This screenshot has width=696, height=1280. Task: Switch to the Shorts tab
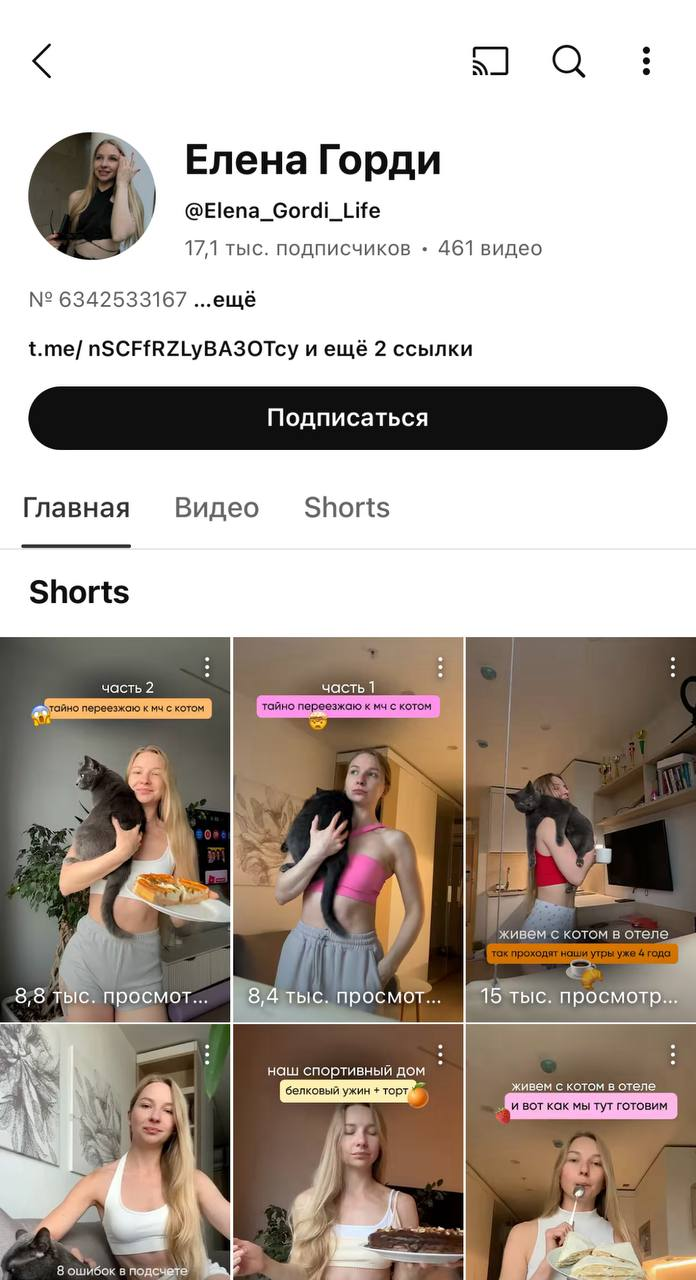click(x=346, y=507)
